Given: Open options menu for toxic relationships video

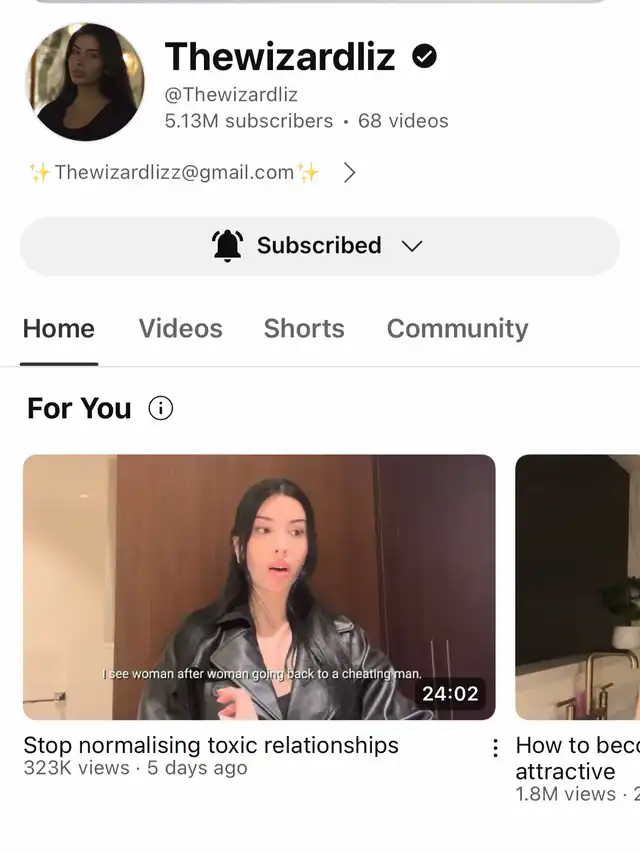Looking at the screenshot, I should click(495, 748).
